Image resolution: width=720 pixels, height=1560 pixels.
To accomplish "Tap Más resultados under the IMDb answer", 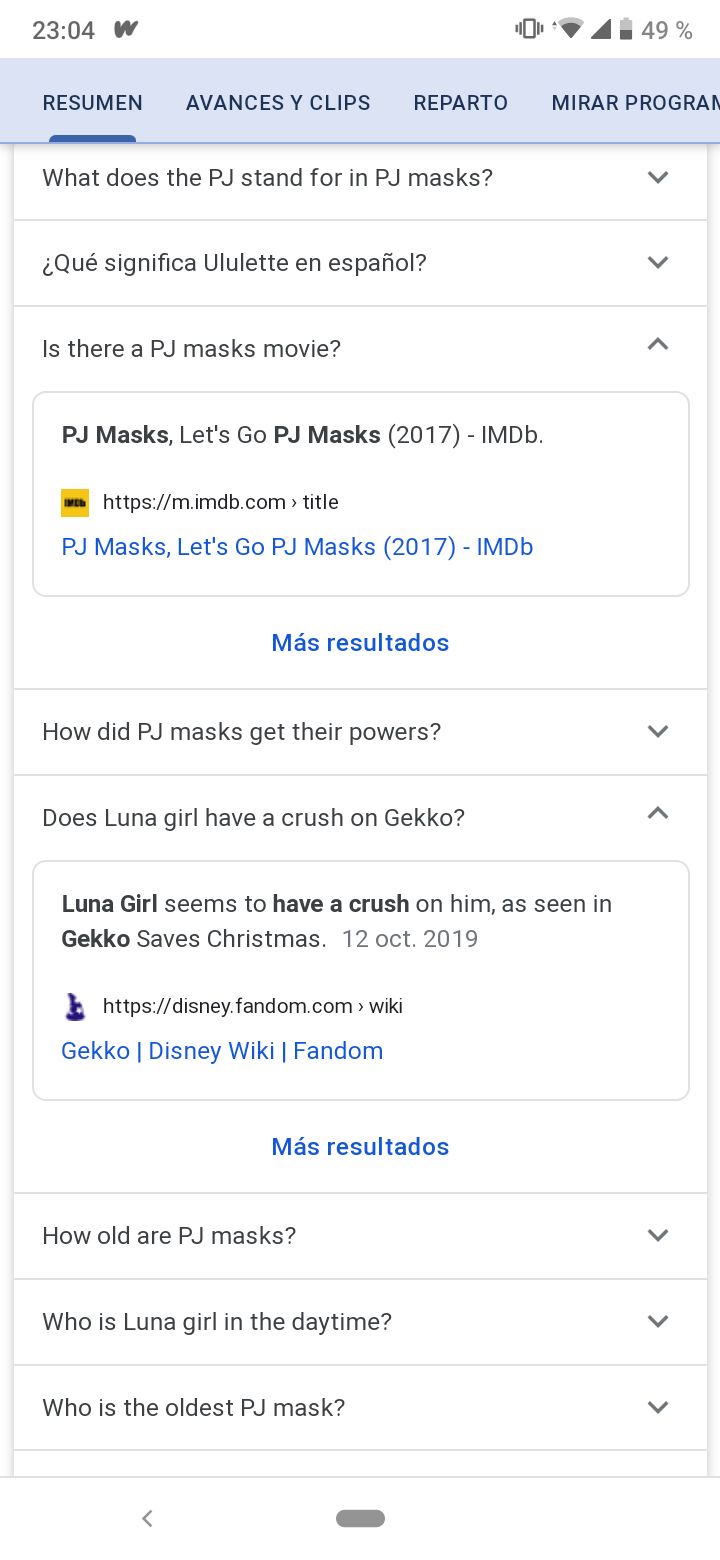I will point(360,642).
